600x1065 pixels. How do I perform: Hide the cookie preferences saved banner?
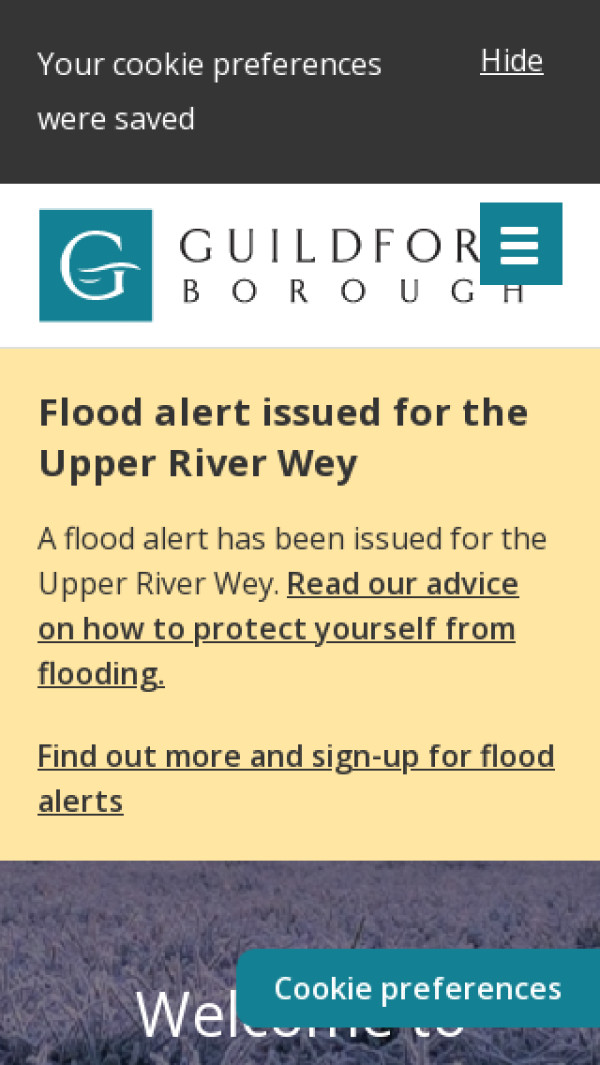point(511,61)
